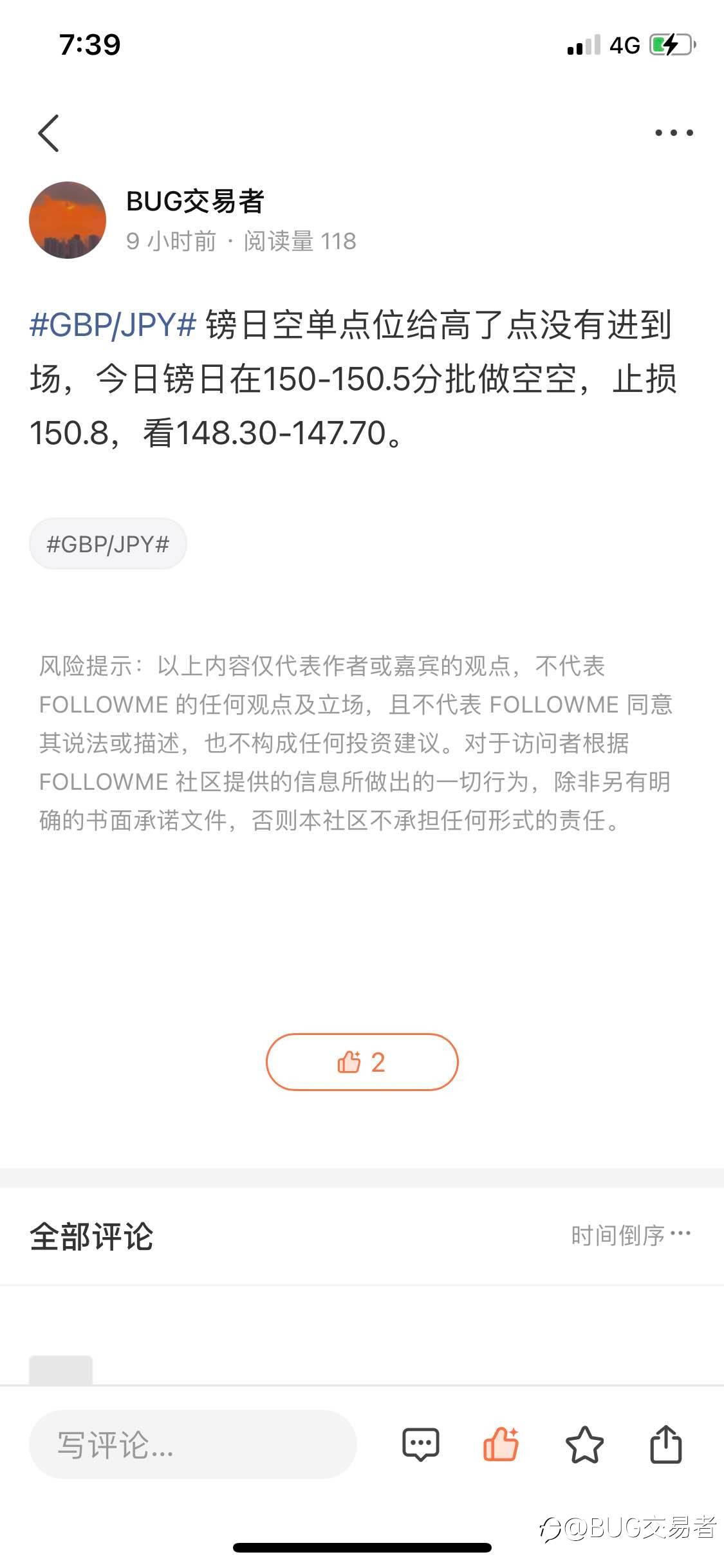724x1568 pixels.
Task: Open BUG交易者's profile avatar
Action: 68,220
